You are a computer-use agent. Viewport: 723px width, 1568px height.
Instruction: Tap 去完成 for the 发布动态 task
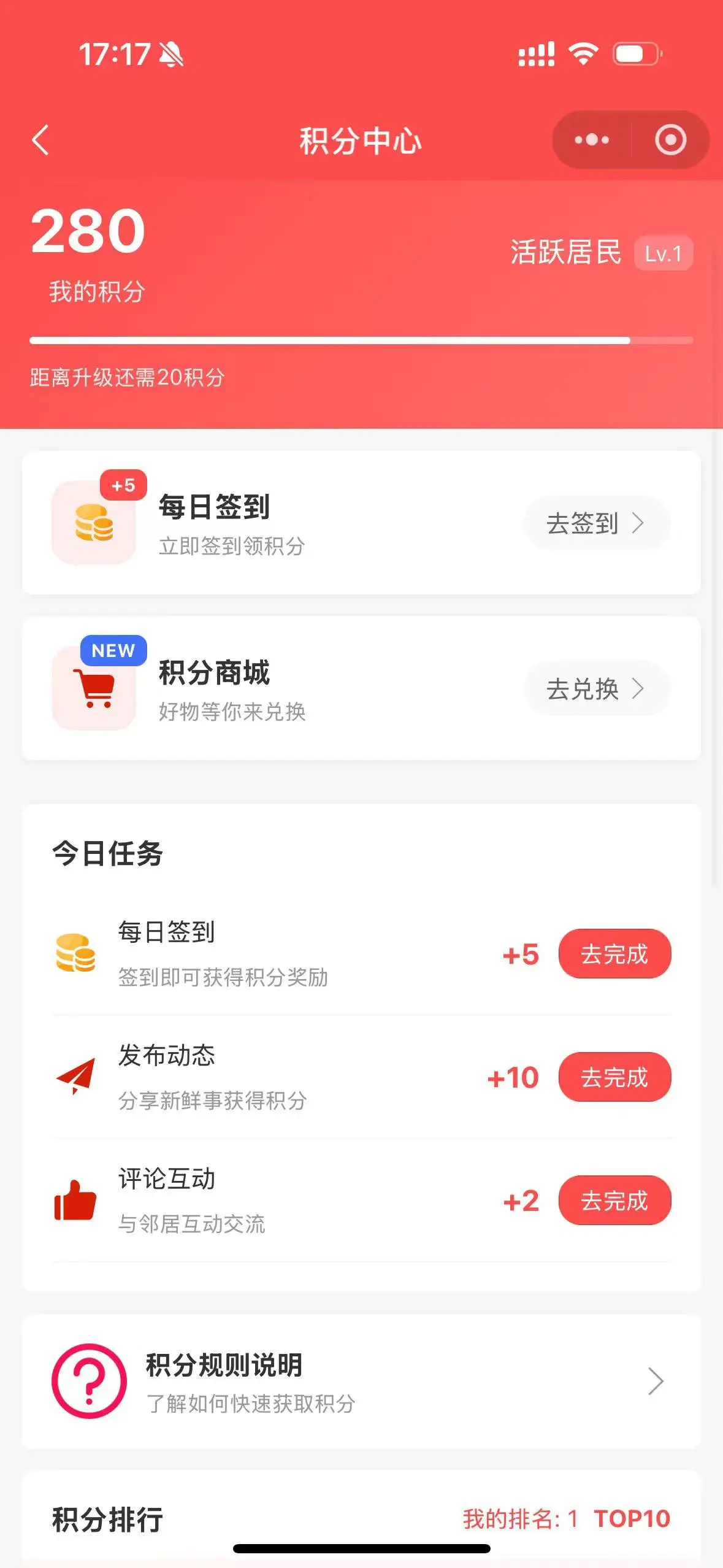pos(614,1077)
